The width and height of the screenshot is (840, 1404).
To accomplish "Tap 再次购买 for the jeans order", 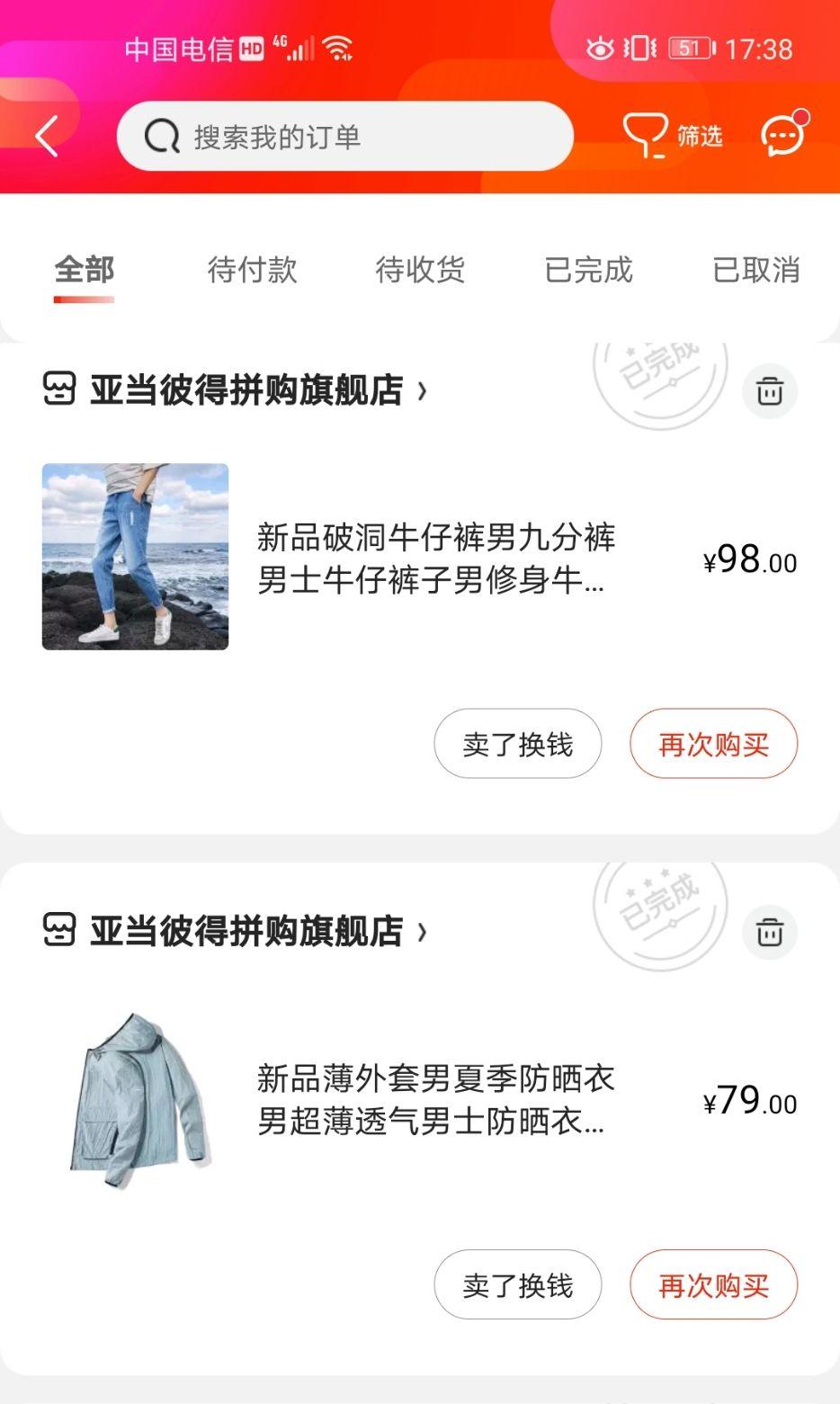I will [x=713, y=744].
